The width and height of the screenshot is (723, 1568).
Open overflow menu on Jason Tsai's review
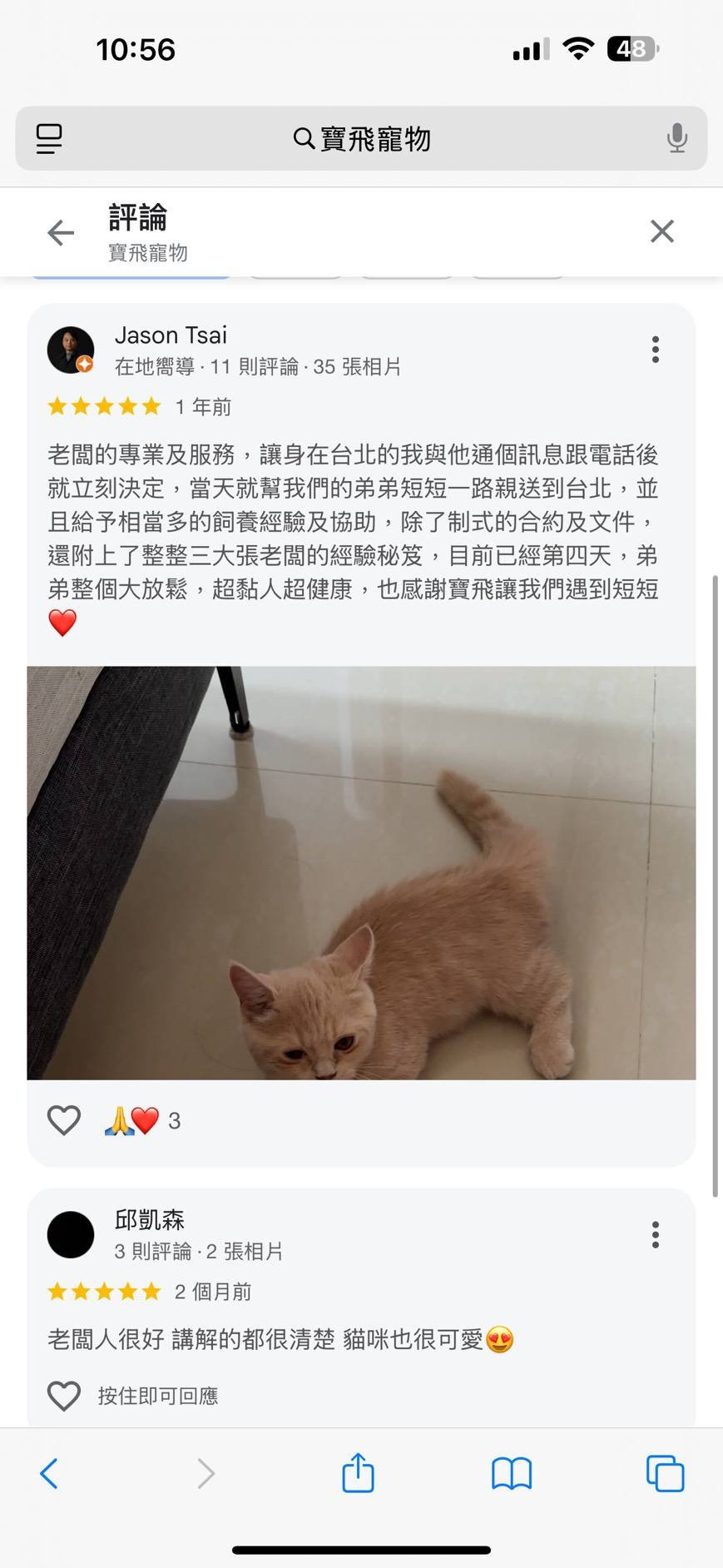click(655, 350)
